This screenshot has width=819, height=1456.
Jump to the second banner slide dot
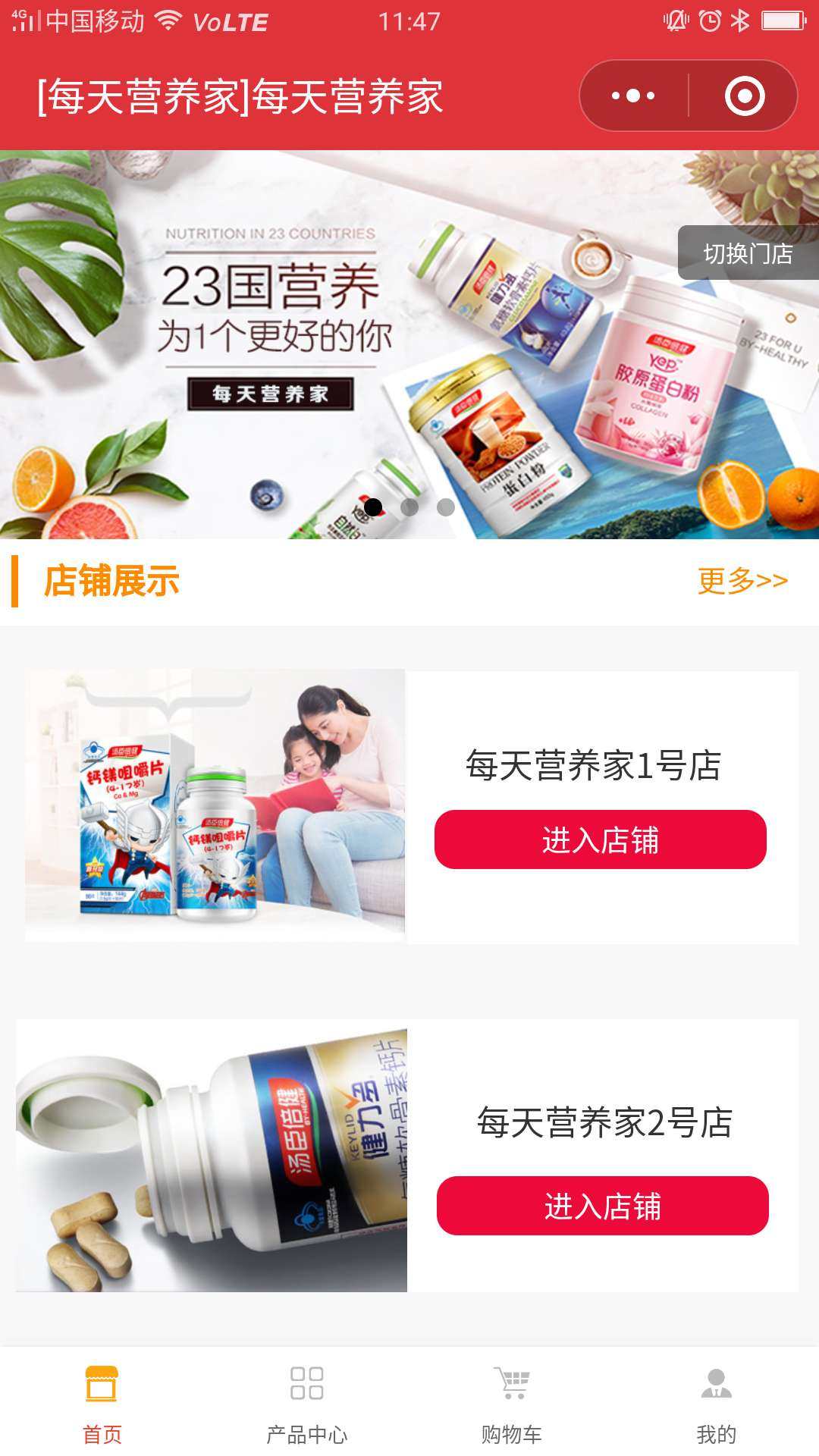[x=409, y=507]
